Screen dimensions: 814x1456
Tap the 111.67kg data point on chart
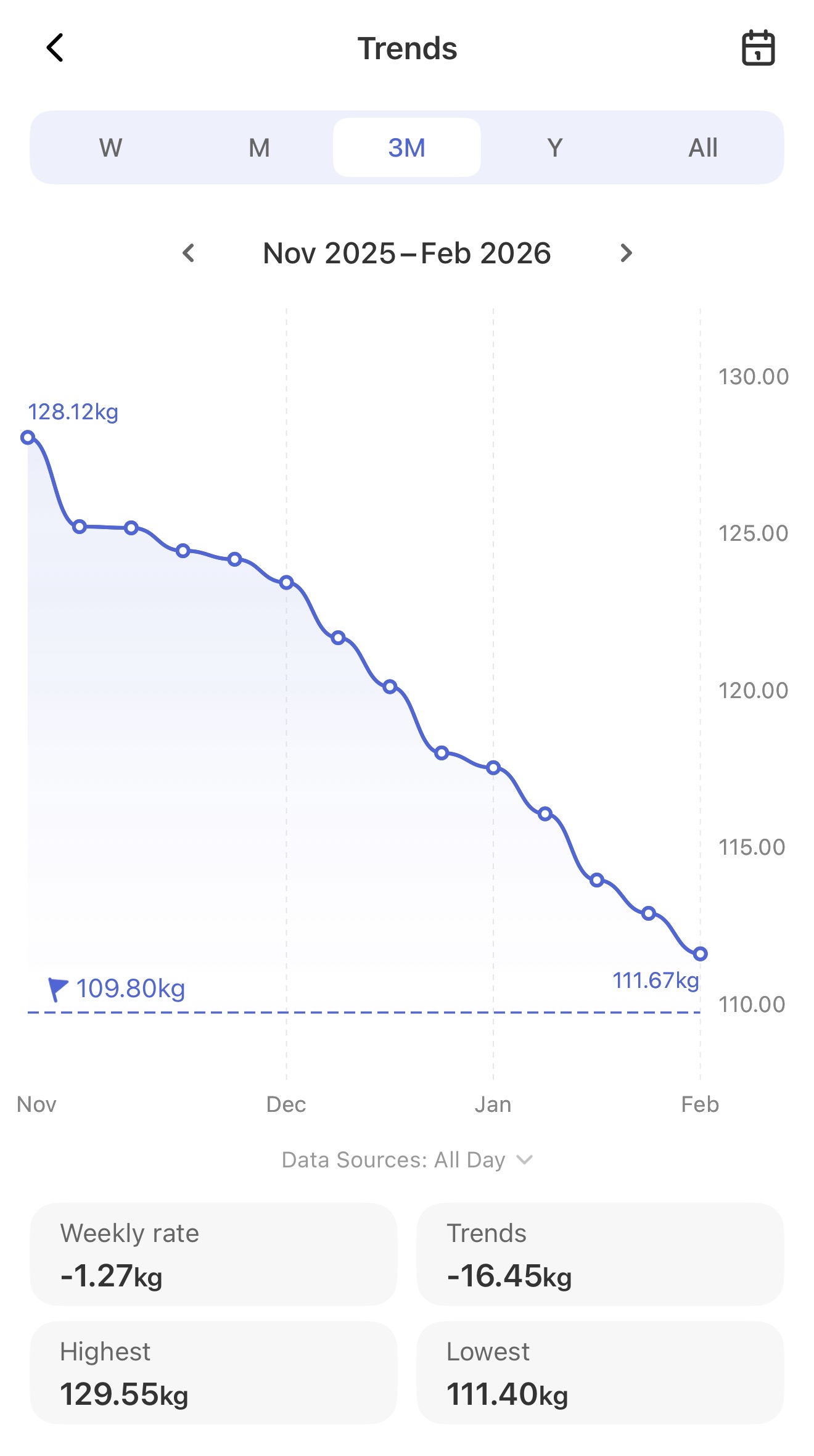click(x=700, y=954)
